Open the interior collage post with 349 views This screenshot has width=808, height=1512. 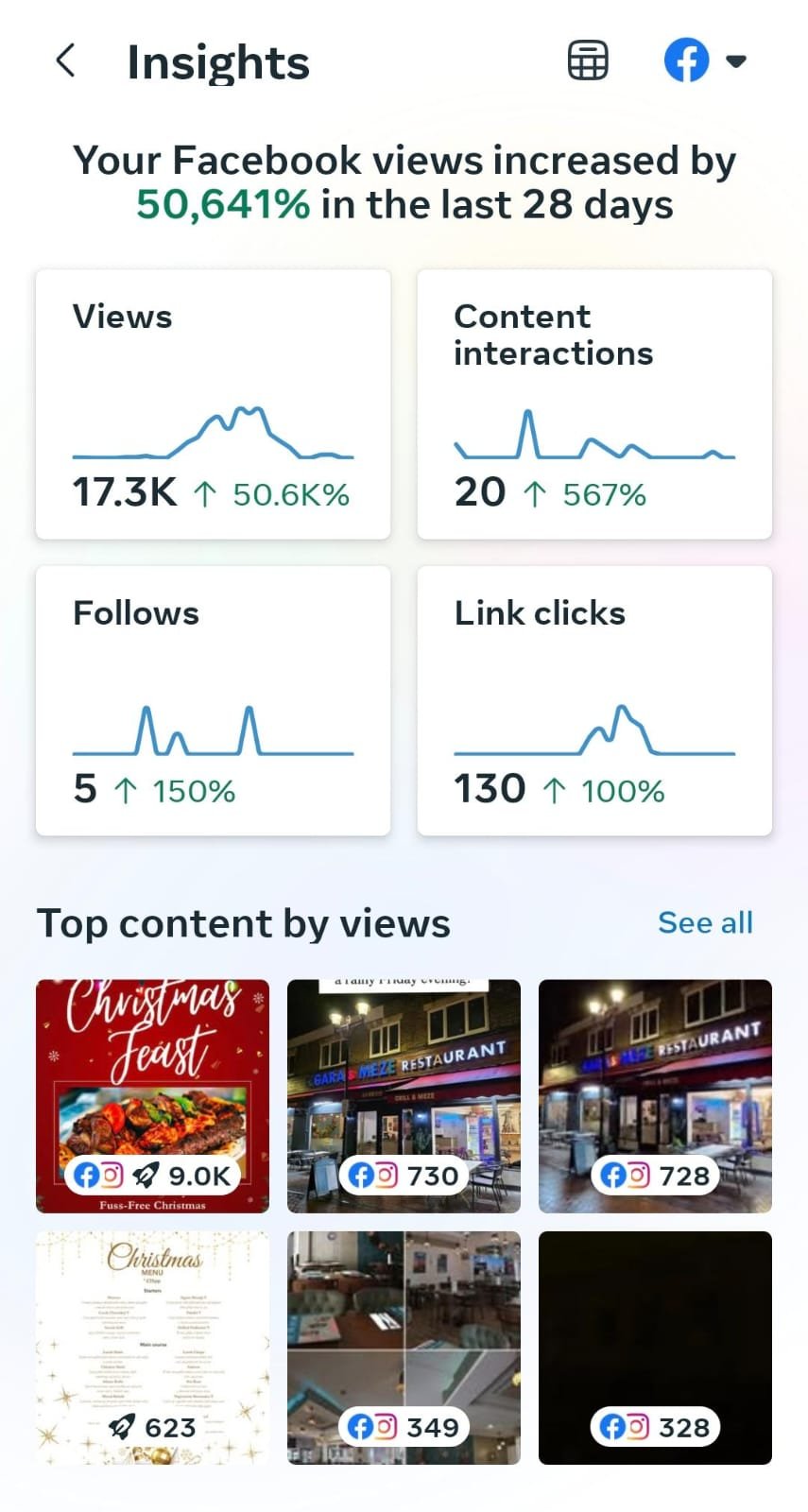pyautogui.click(x=404, y=1347)
